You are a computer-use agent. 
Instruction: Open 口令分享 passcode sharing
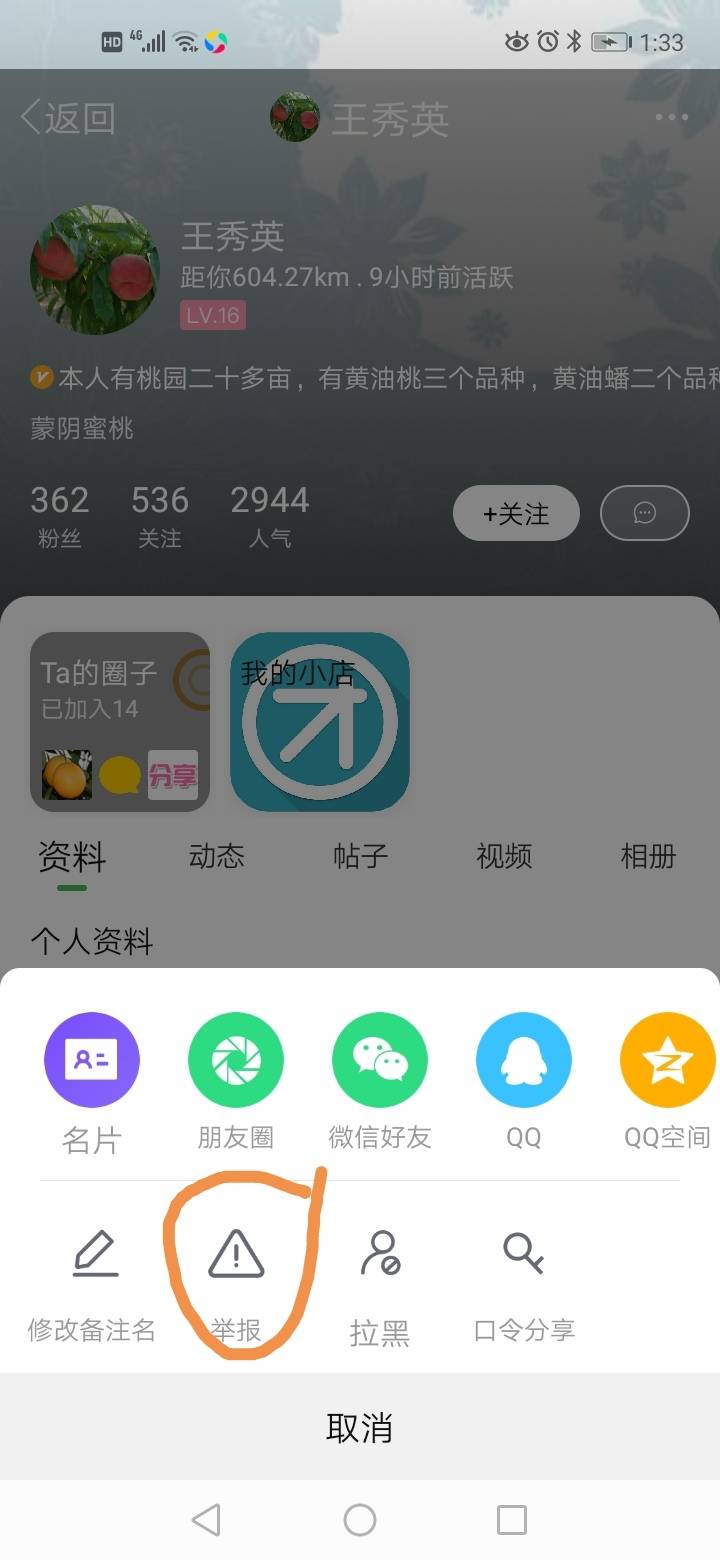(x=524, y=1255)
